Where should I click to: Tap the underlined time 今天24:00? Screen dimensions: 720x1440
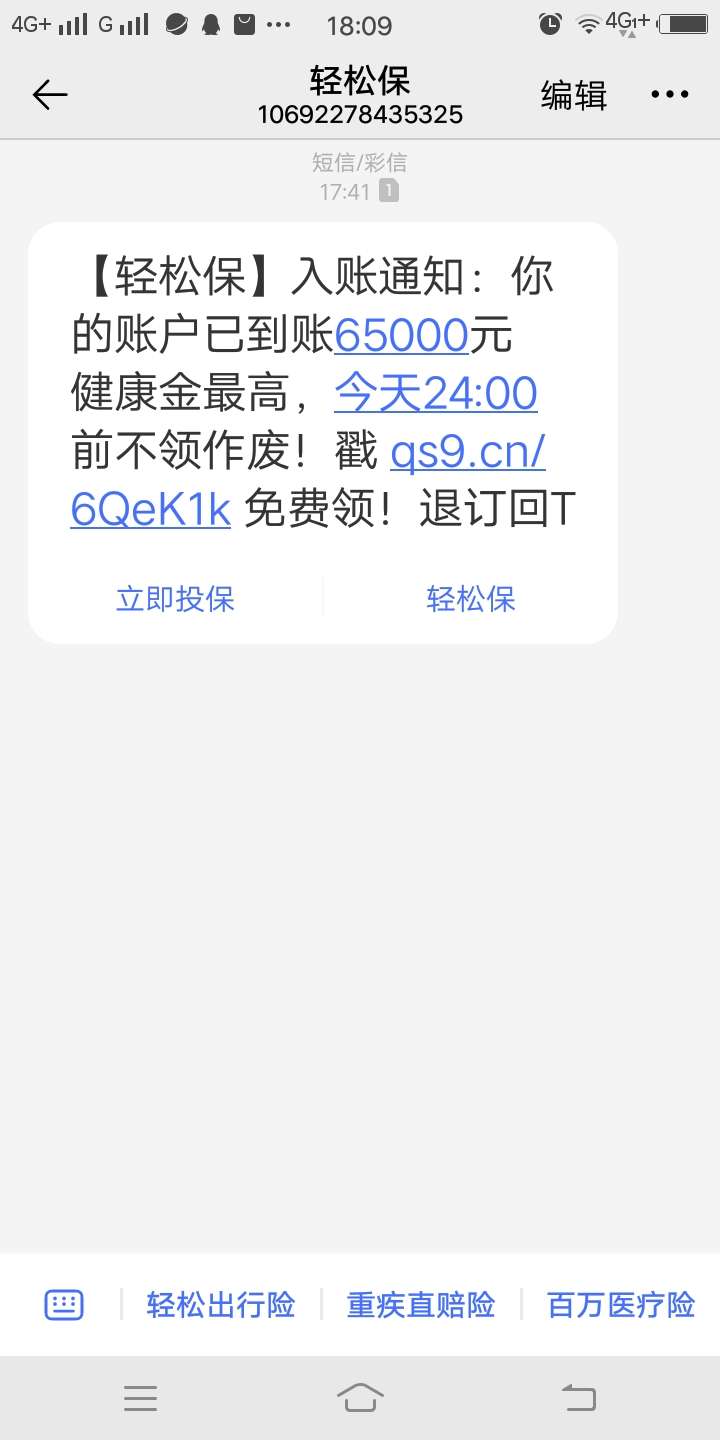coord(436,393)
